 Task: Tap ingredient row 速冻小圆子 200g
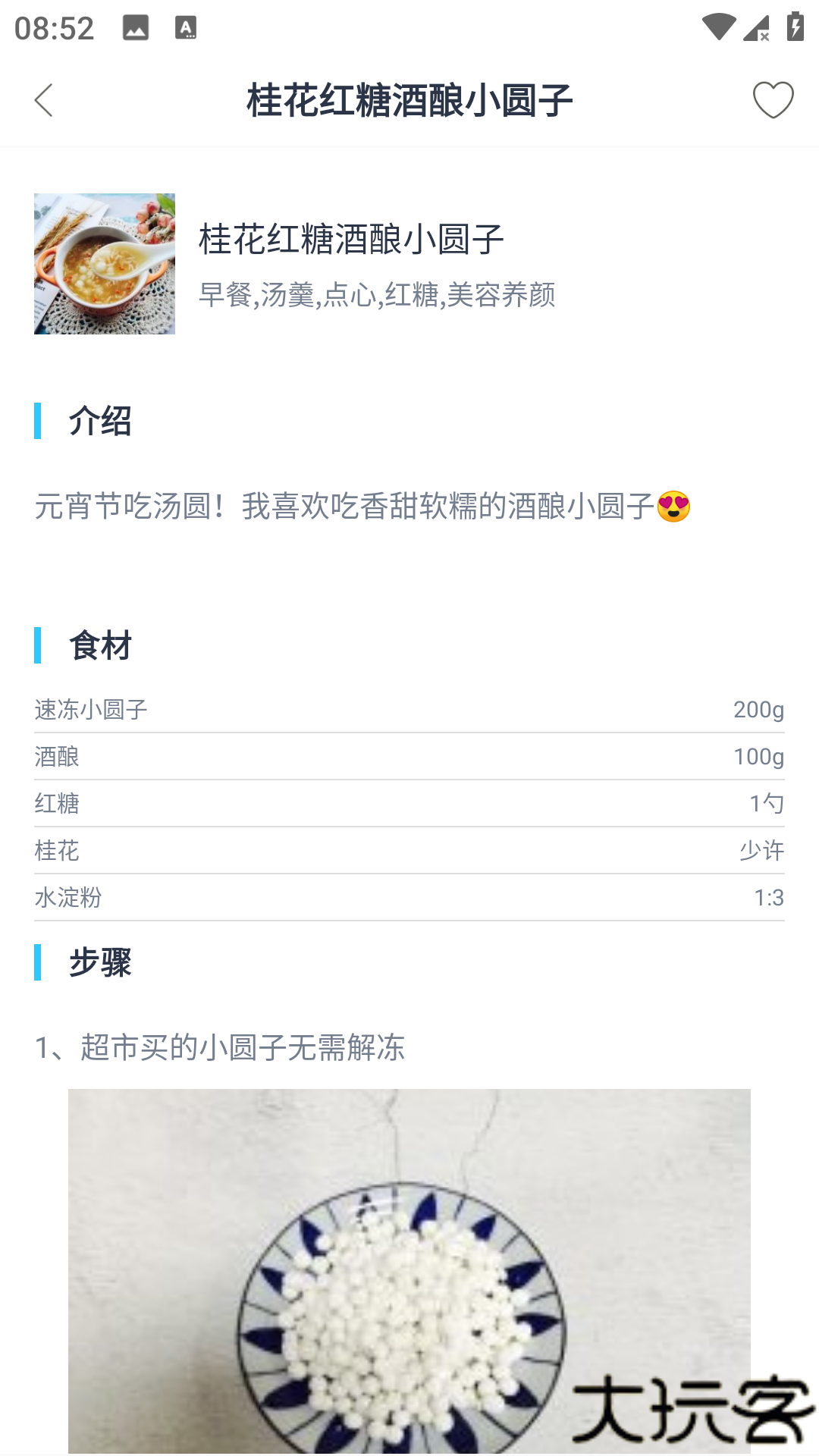pyautogui.click(x=409, y=709)
